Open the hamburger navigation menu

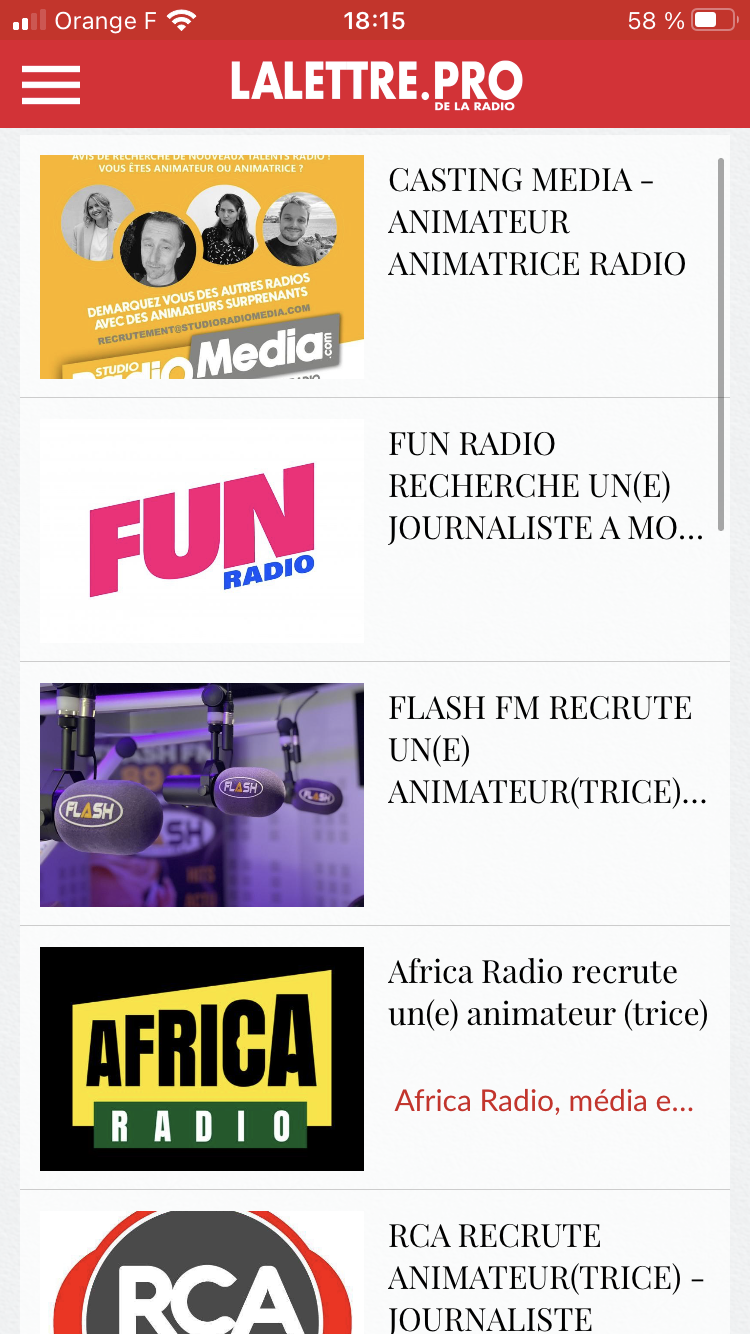(x=51, y=84)
